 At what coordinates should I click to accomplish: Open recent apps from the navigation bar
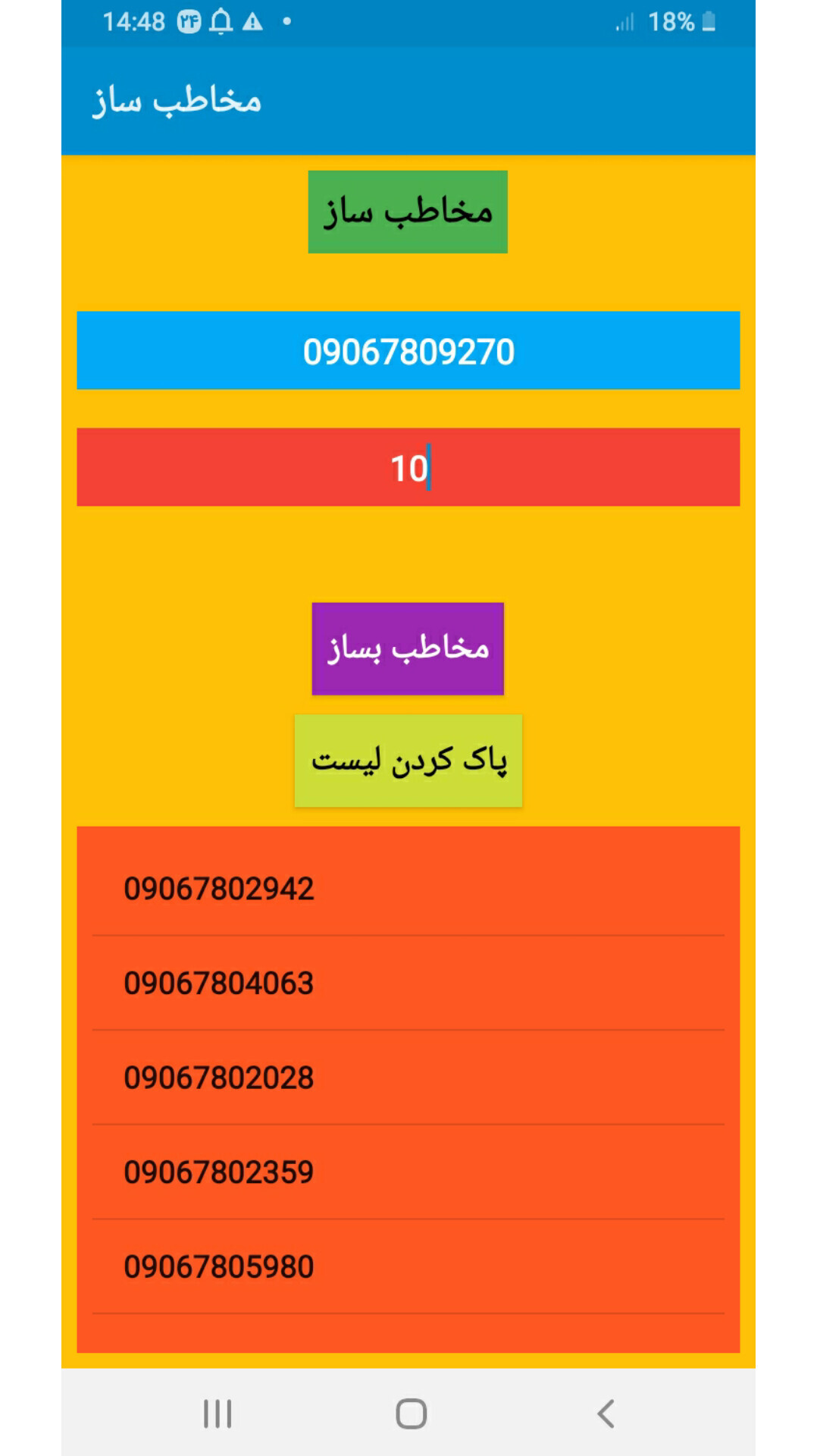point(218,1414)
